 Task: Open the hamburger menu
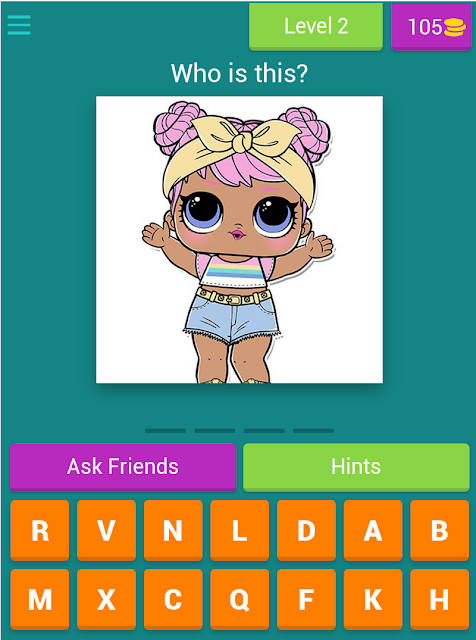click(19, 25)
